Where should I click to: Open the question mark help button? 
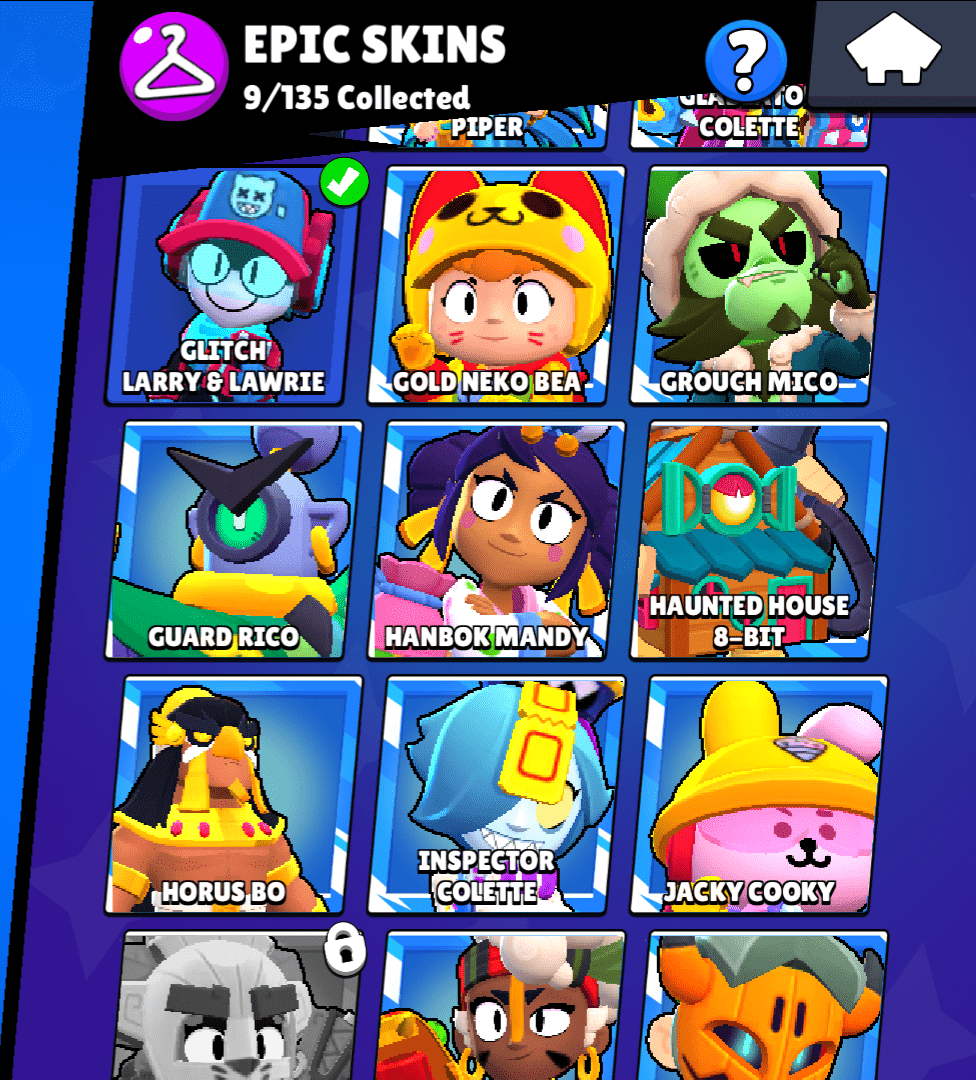(746, 61)
